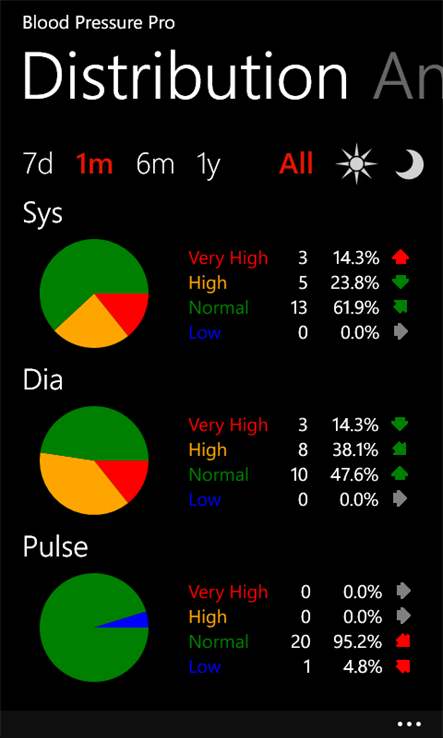
Task: Filter by nighttime moon icon
Action: click(409, 164)
